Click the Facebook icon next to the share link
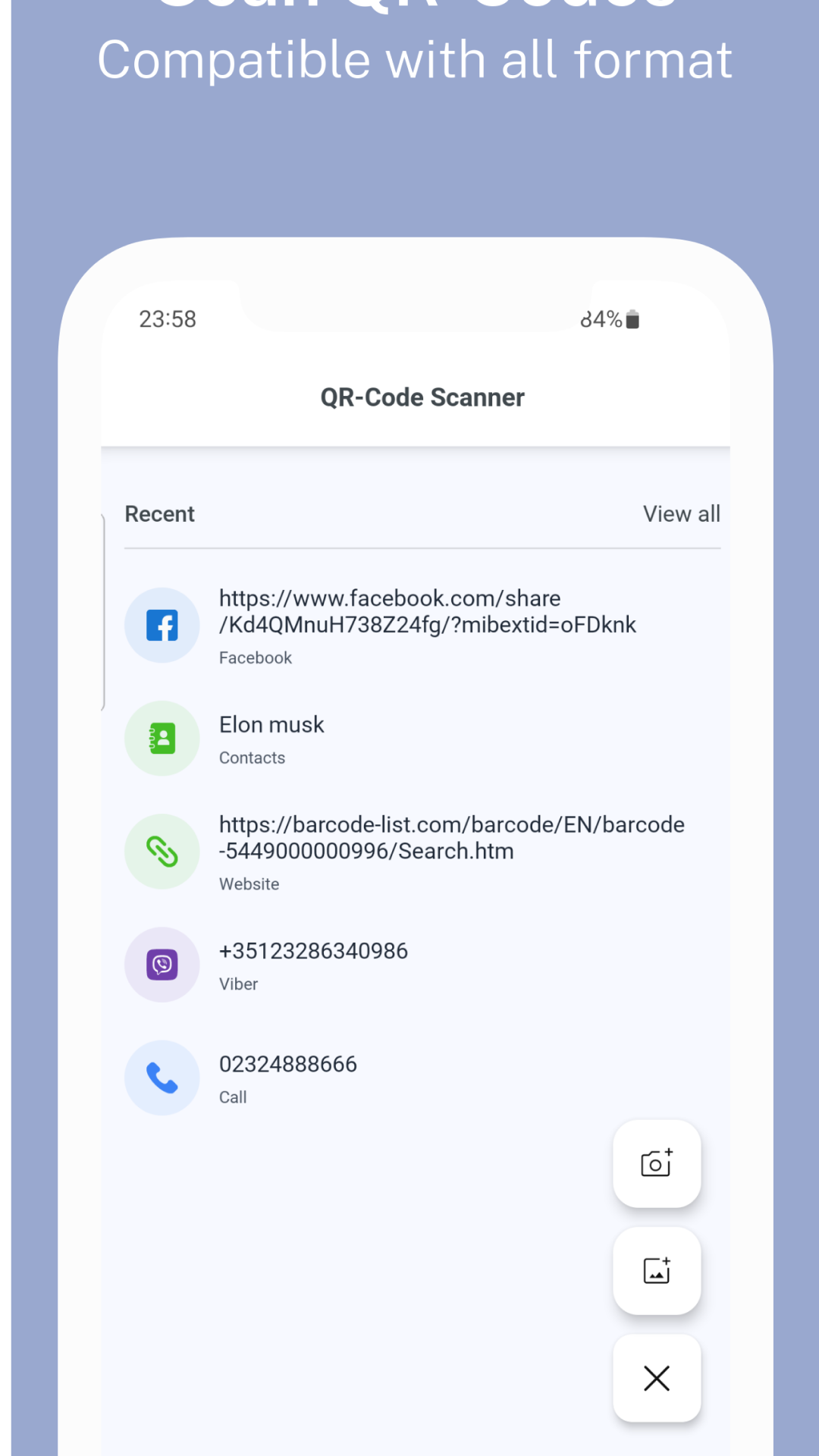 (x=162, y=624)
